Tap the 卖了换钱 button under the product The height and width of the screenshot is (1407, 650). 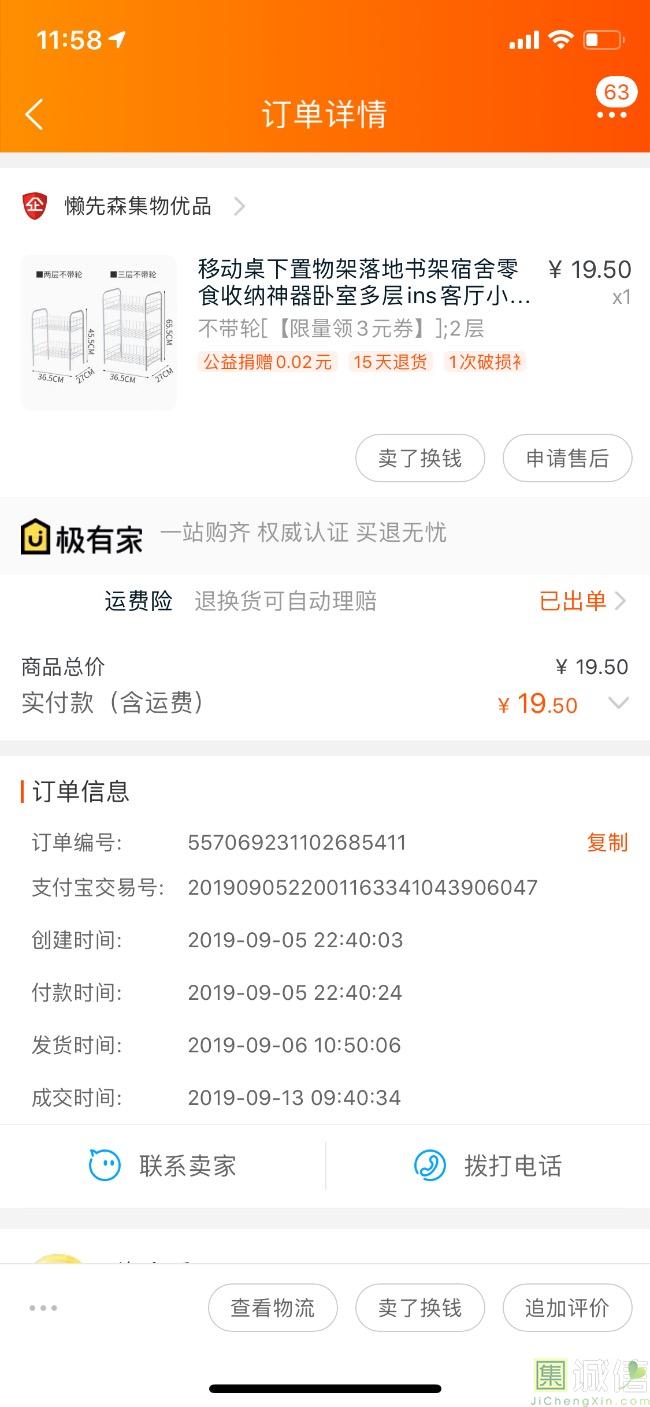point(420,458)
